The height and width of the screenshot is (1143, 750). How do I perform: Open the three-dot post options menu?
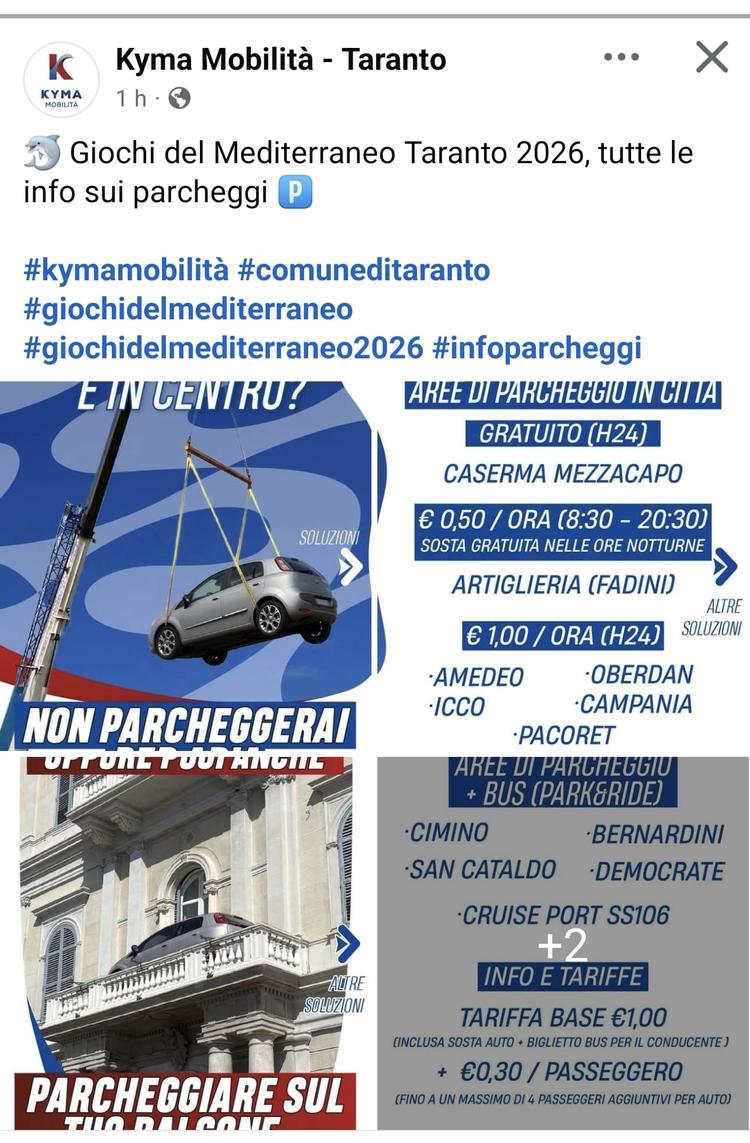(x=621, y=57)
